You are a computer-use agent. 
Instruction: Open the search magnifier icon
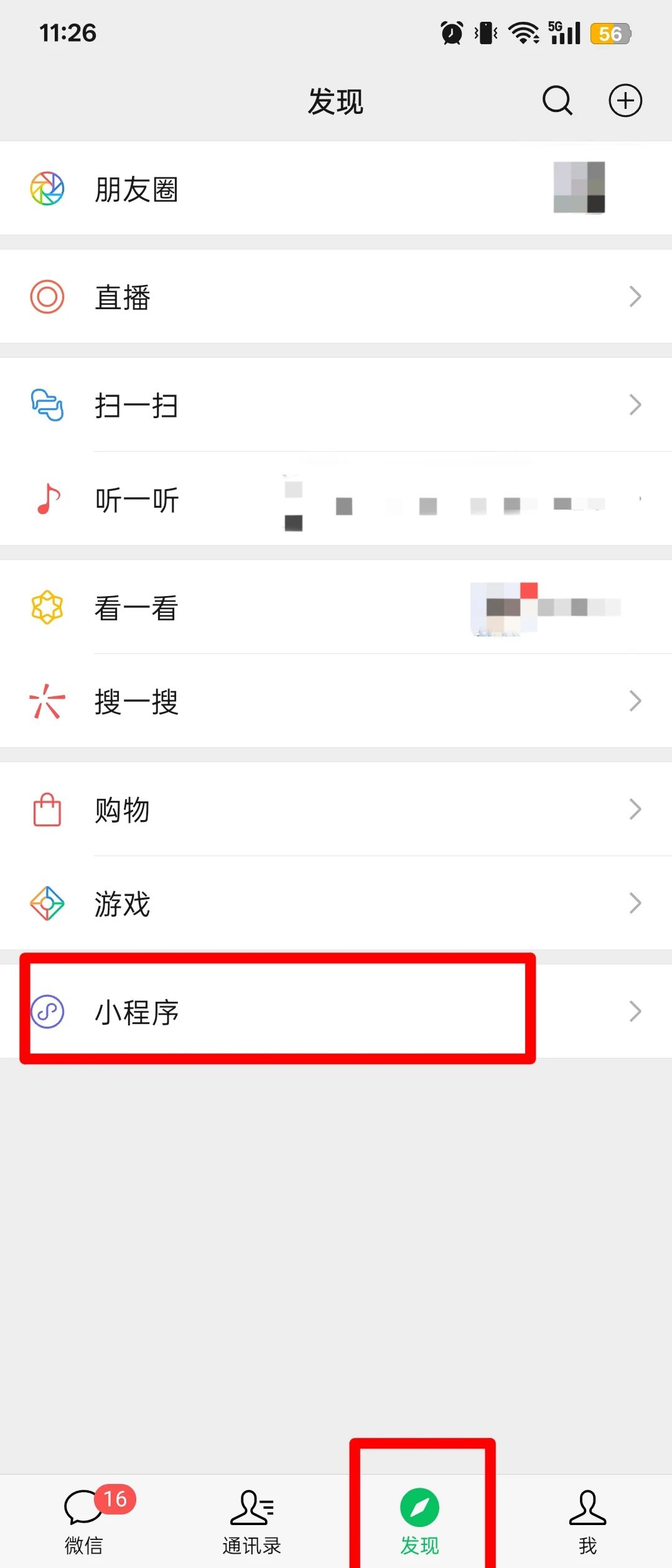(x=557, y=101)
